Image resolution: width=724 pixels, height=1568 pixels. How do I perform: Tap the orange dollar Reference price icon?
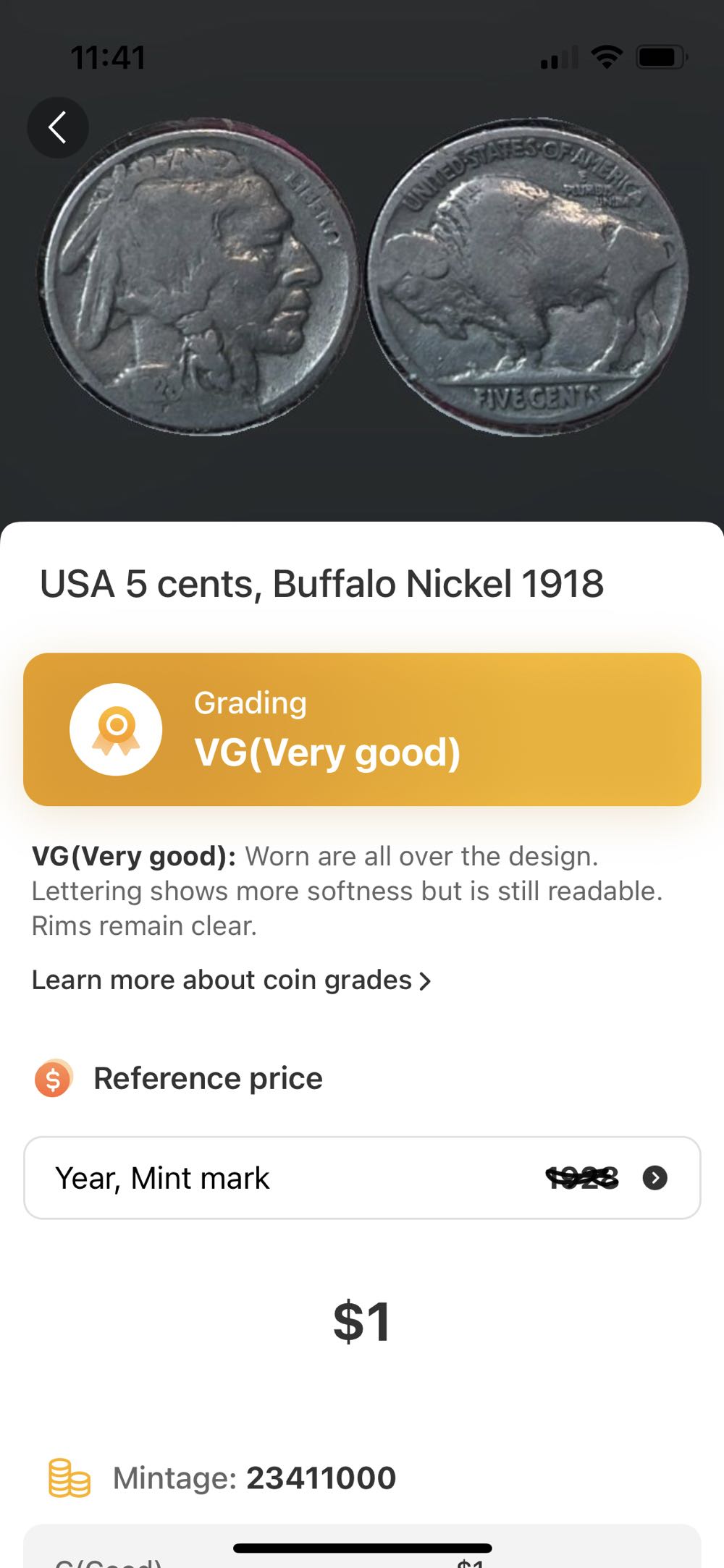(52, 1080)
